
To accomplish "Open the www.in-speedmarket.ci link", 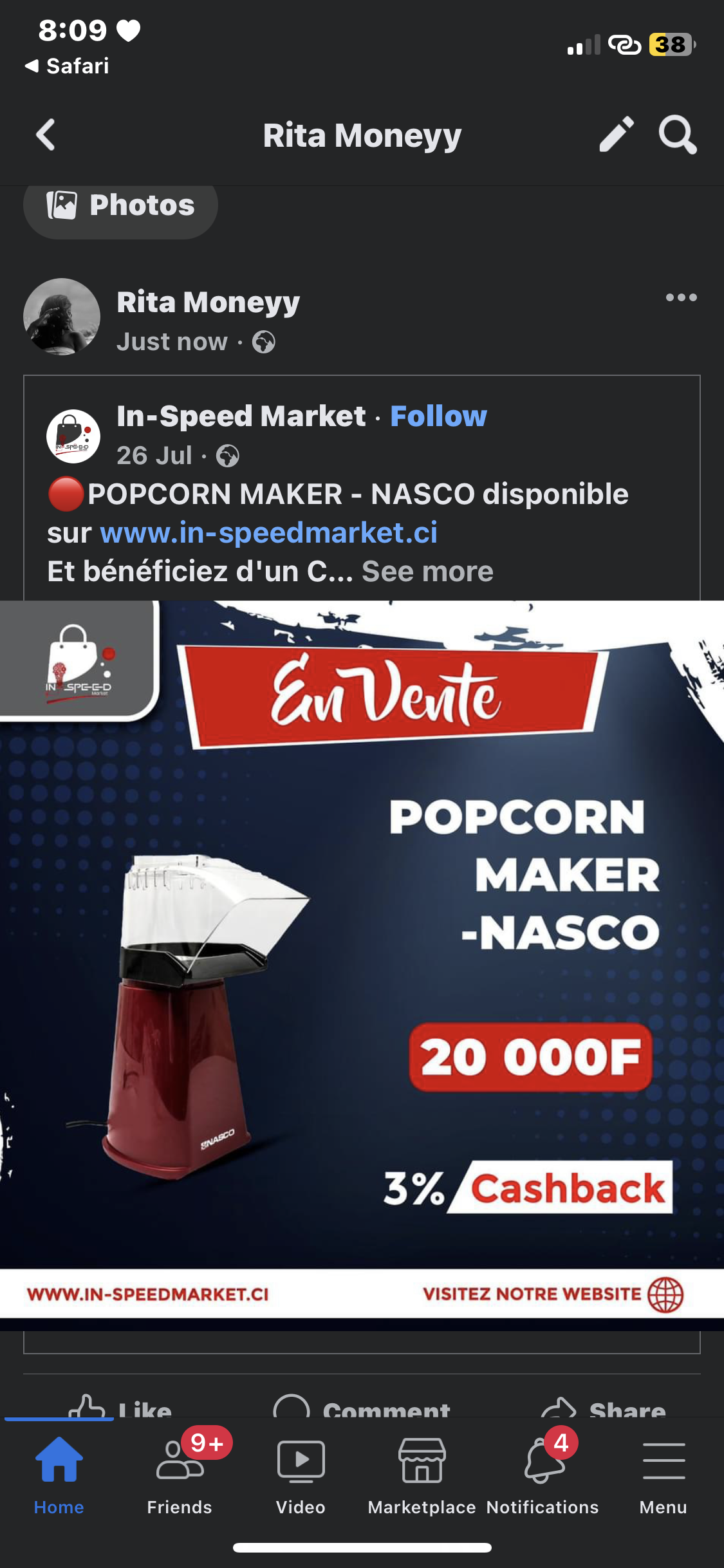I will click(268, 533).
